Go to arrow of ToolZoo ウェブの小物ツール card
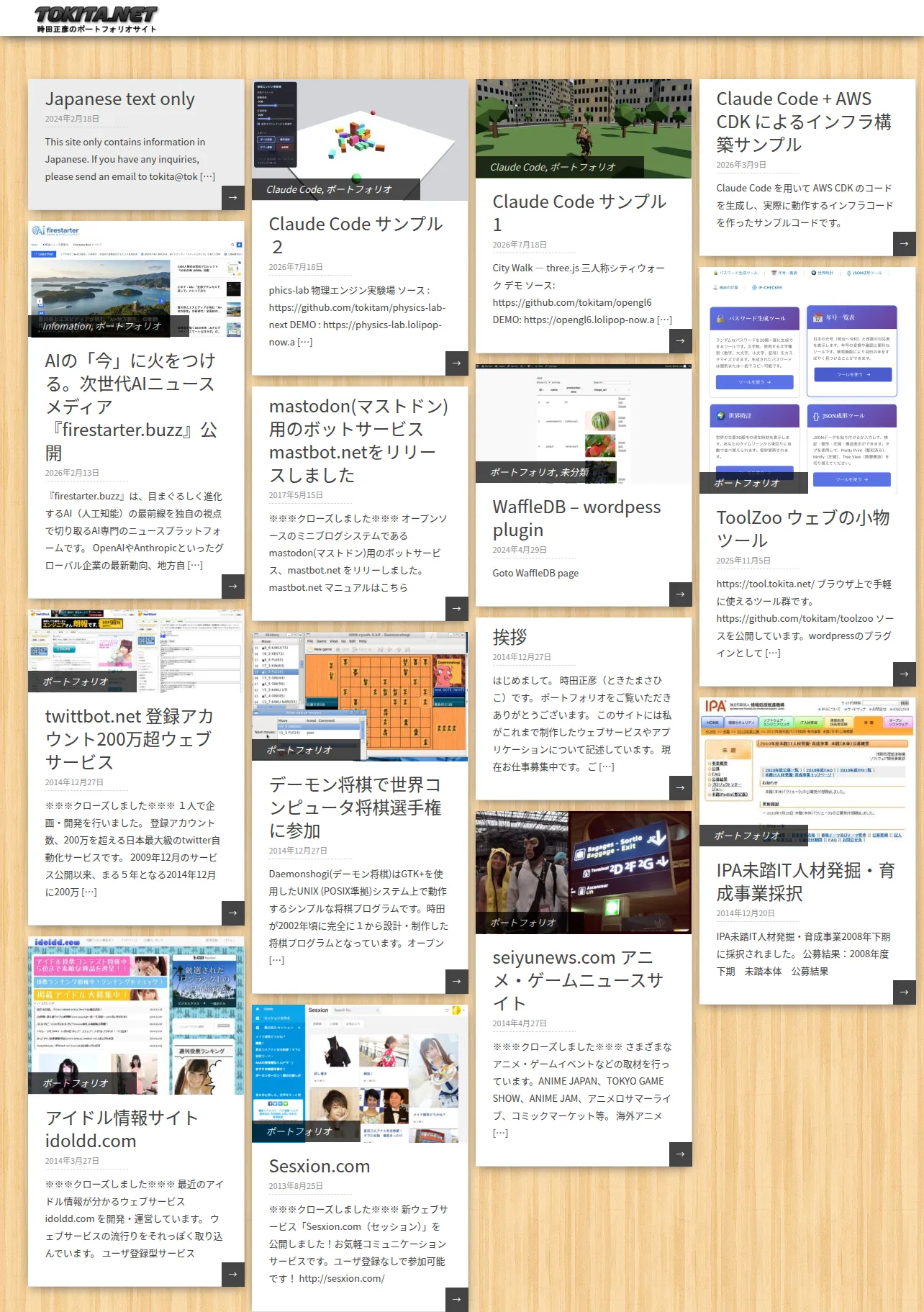This screenshot has height=1312, width=924. pos(904,674)
